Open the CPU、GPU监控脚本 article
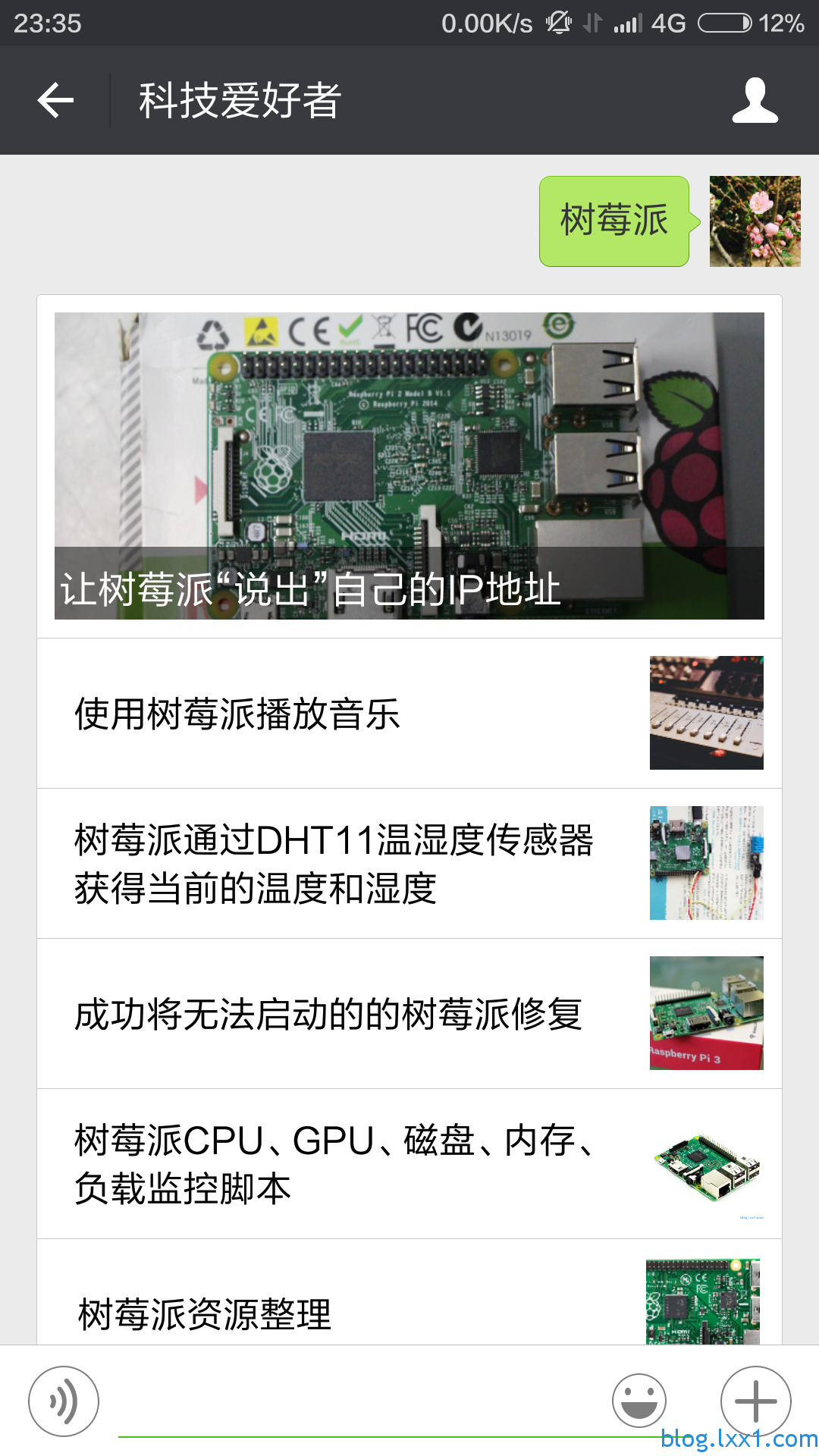 [409, 1163]
